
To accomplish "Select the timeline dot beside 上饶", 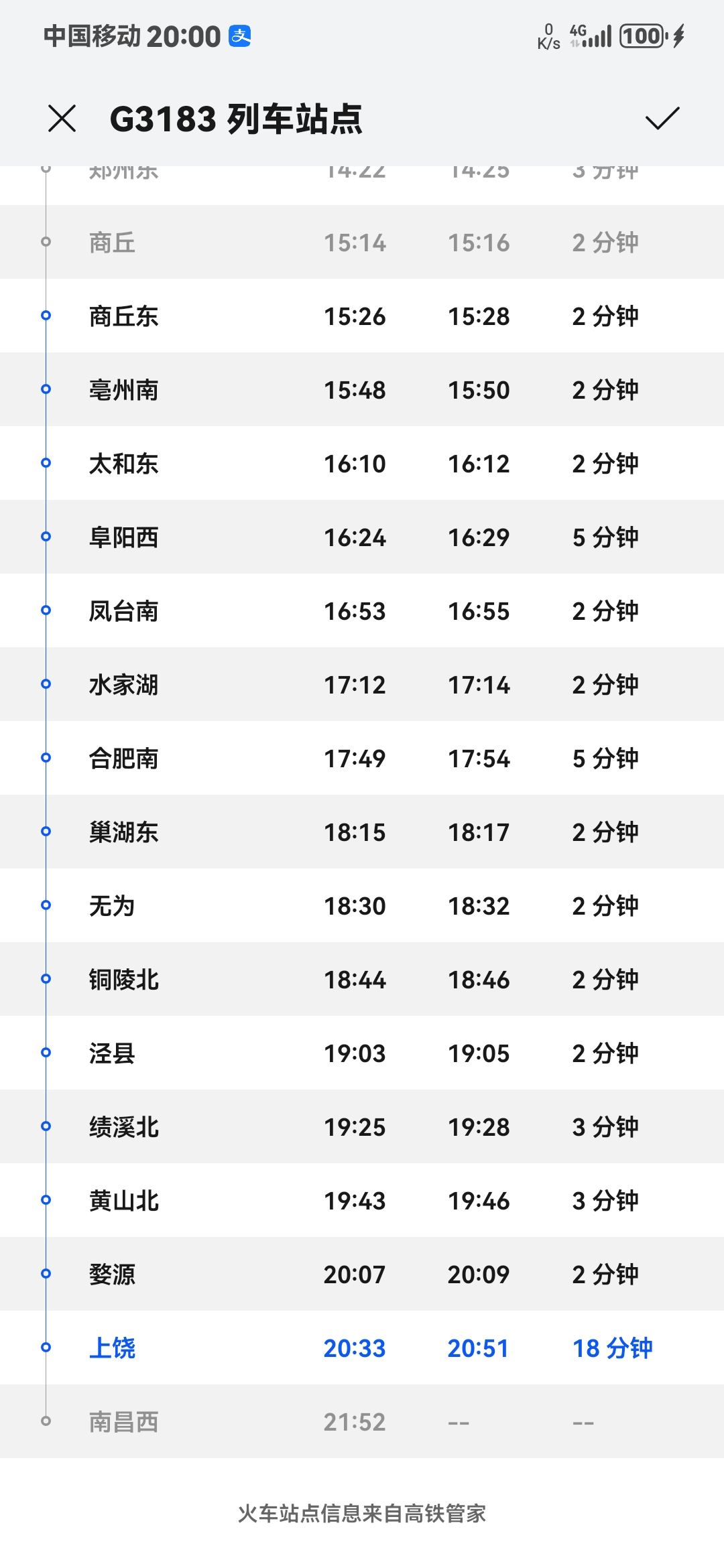I will point(46,1348).
